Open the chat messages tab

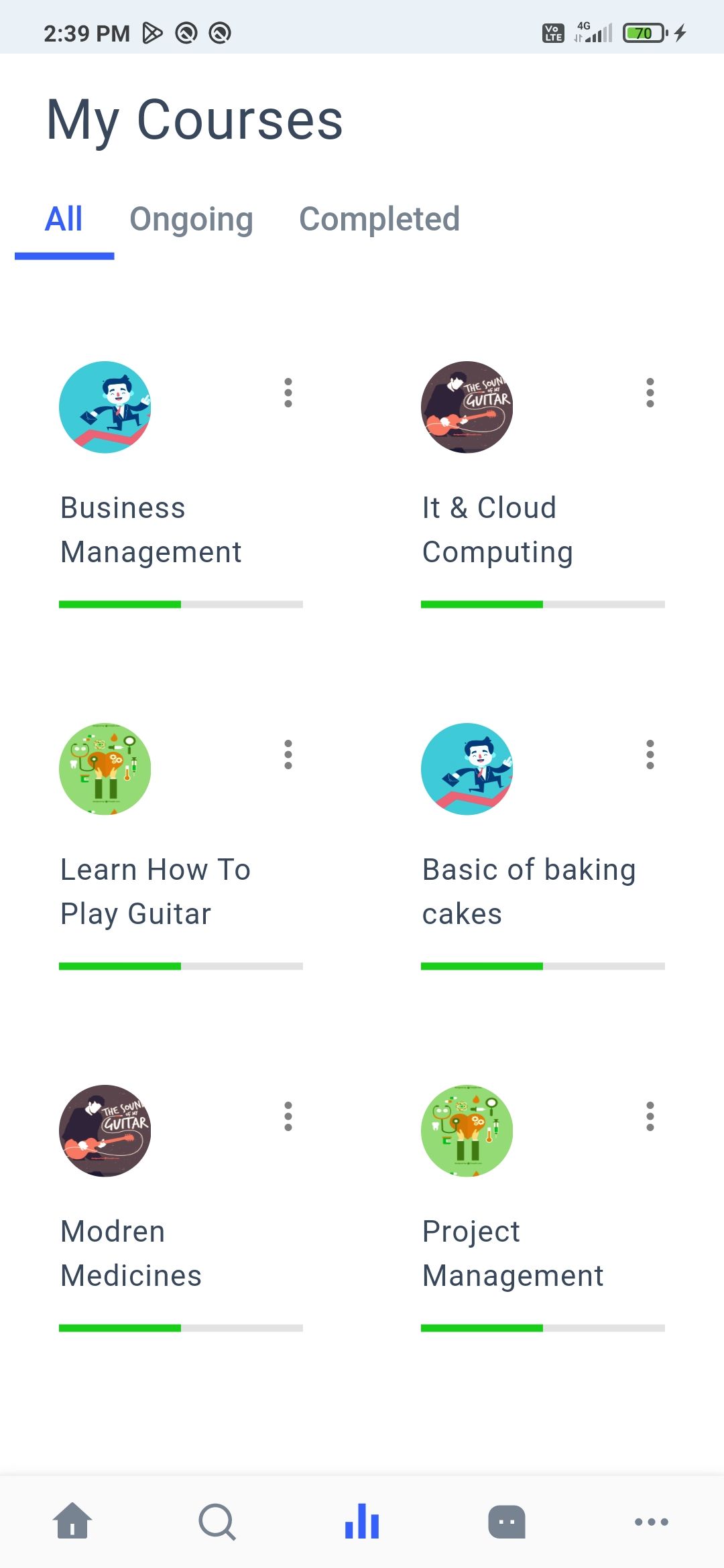[507, 1521]
